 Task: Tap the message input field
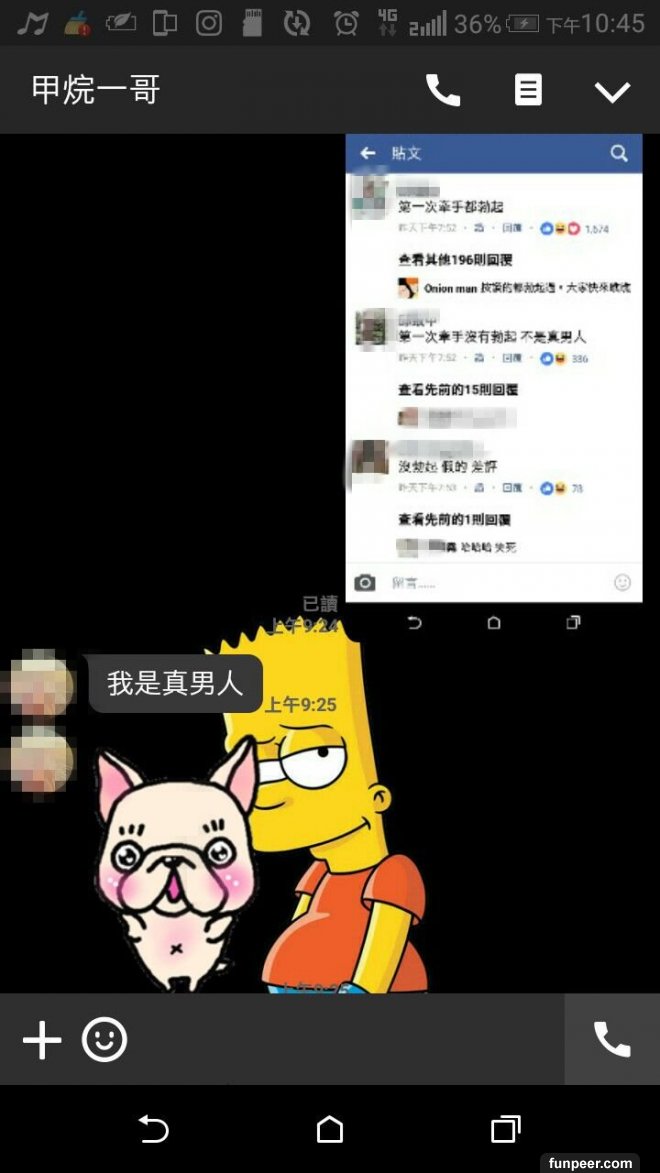[x=340, y=1040]
